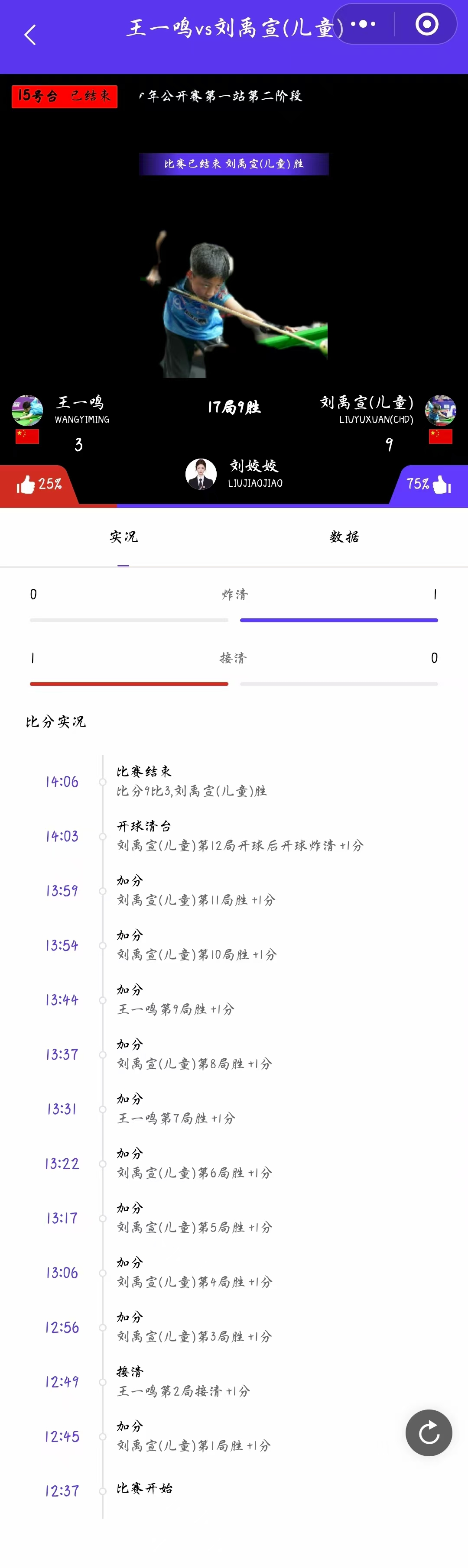The width and height of the screenshot is (468, 1568).
Task: Like player 刘禹宣 with the purple thumbs-up
Action: click(441, 485)
